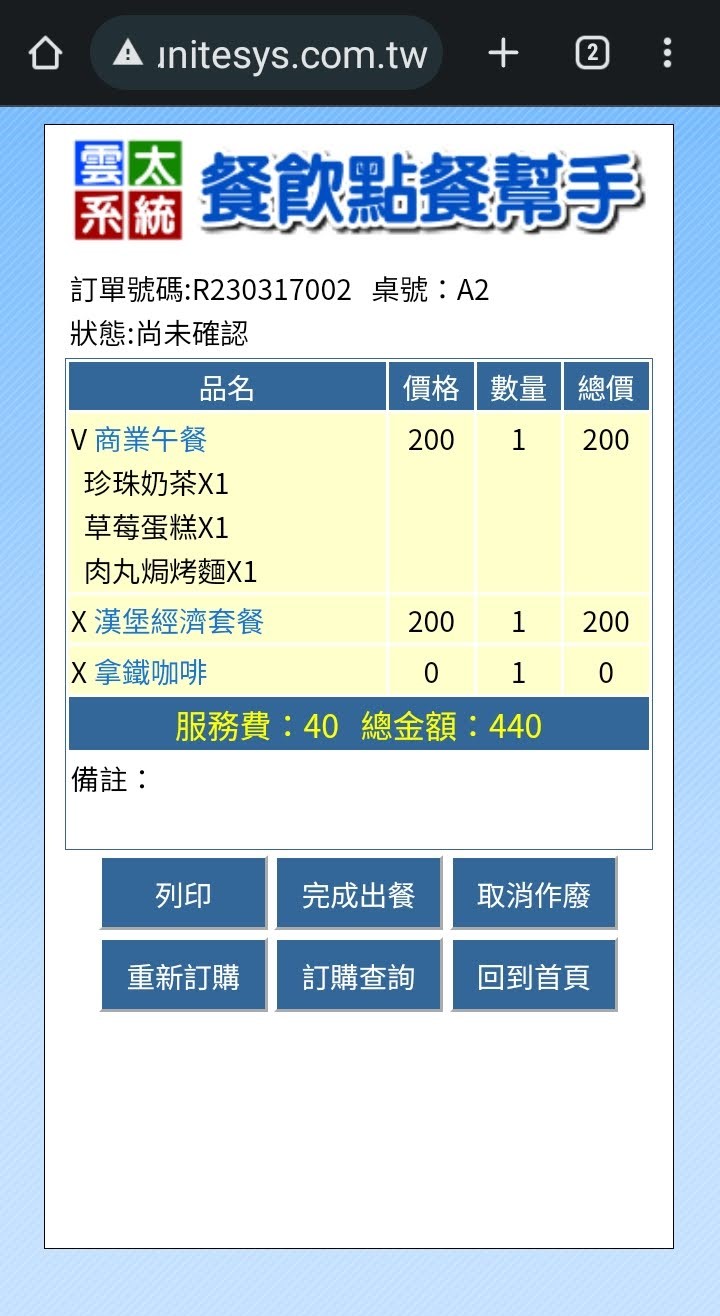Cancel order via 取消作廢 button
This screenshot has height=1316, width=720.
[534, 893]
